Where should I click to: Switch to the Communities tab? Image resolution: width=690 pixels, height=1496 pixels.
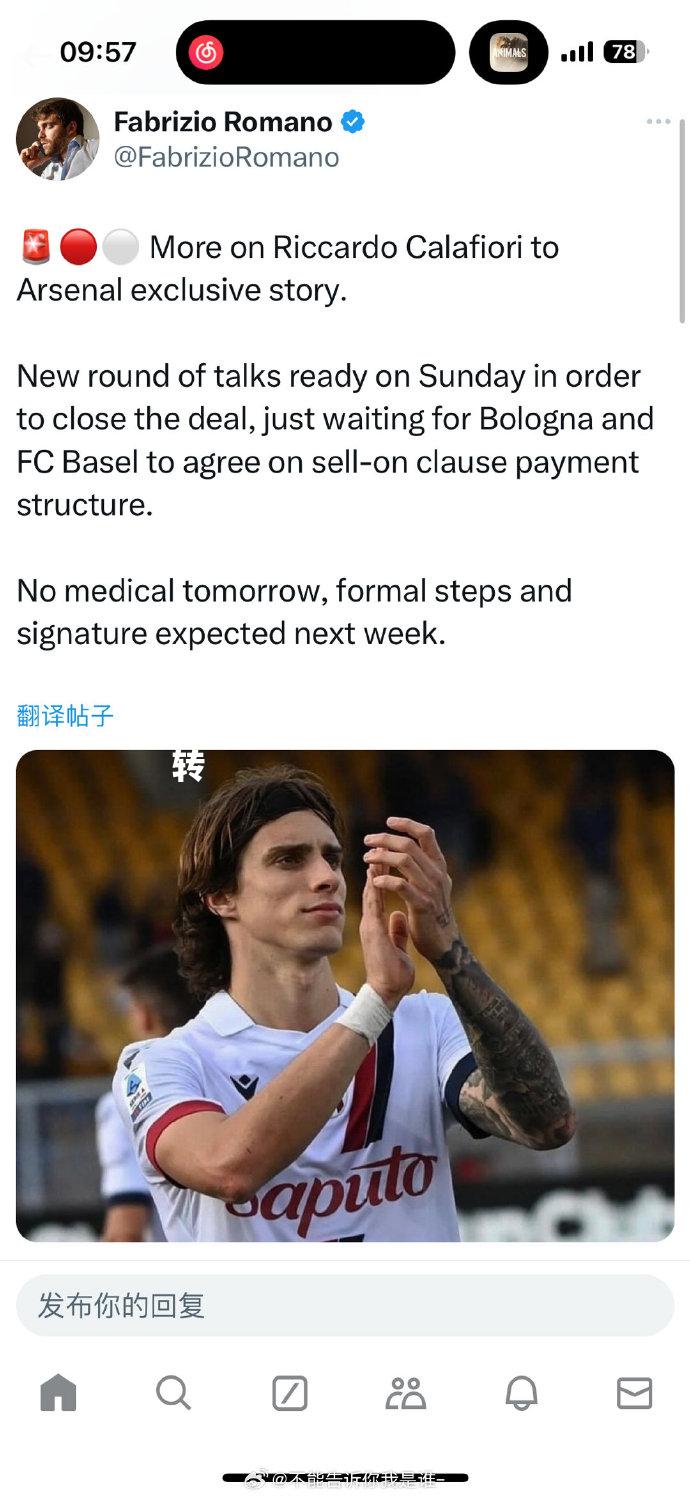point(405,1392)
